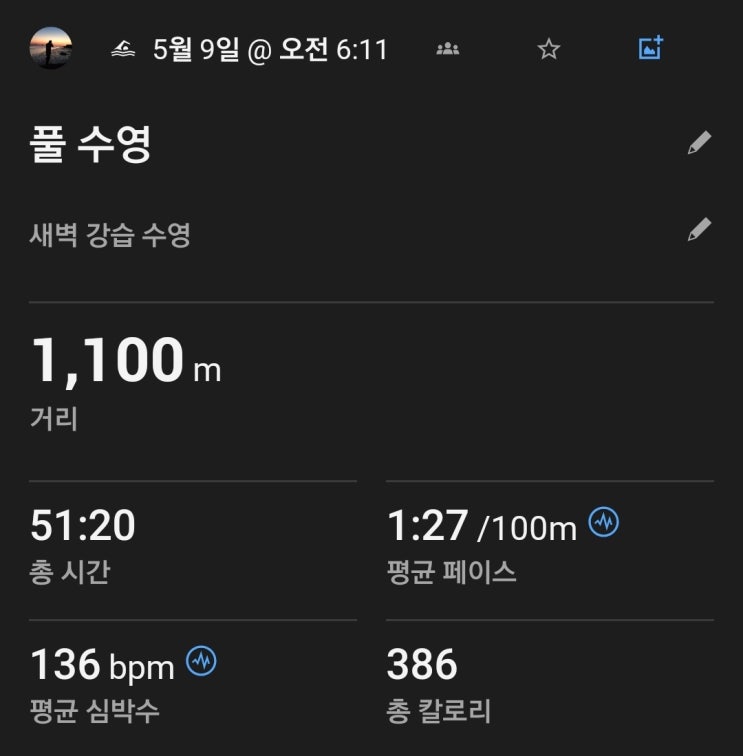Viewport: 743px width, 756px height.
Task: Edit the activity name 풀 수영
Action: 699,143
